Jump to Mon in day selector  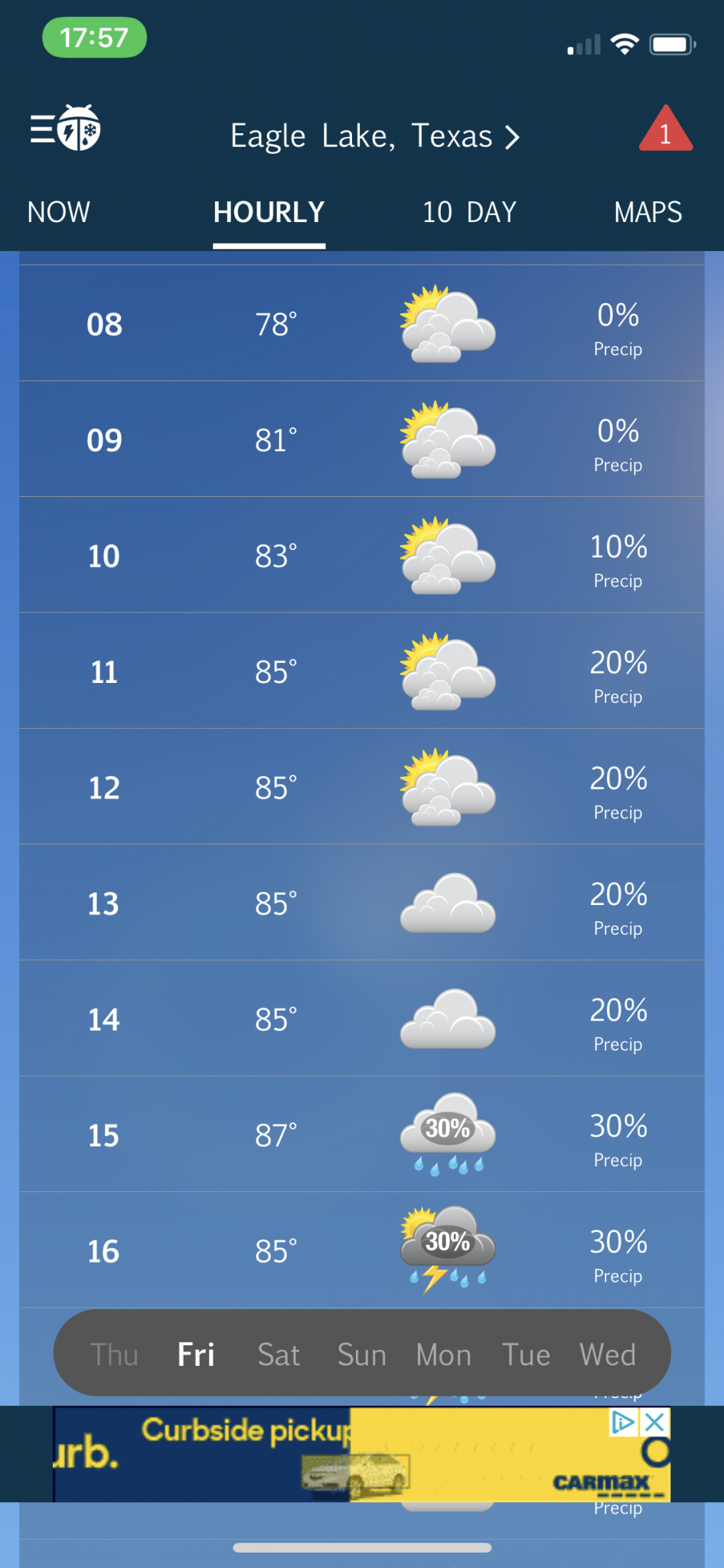pos(443,1354)
